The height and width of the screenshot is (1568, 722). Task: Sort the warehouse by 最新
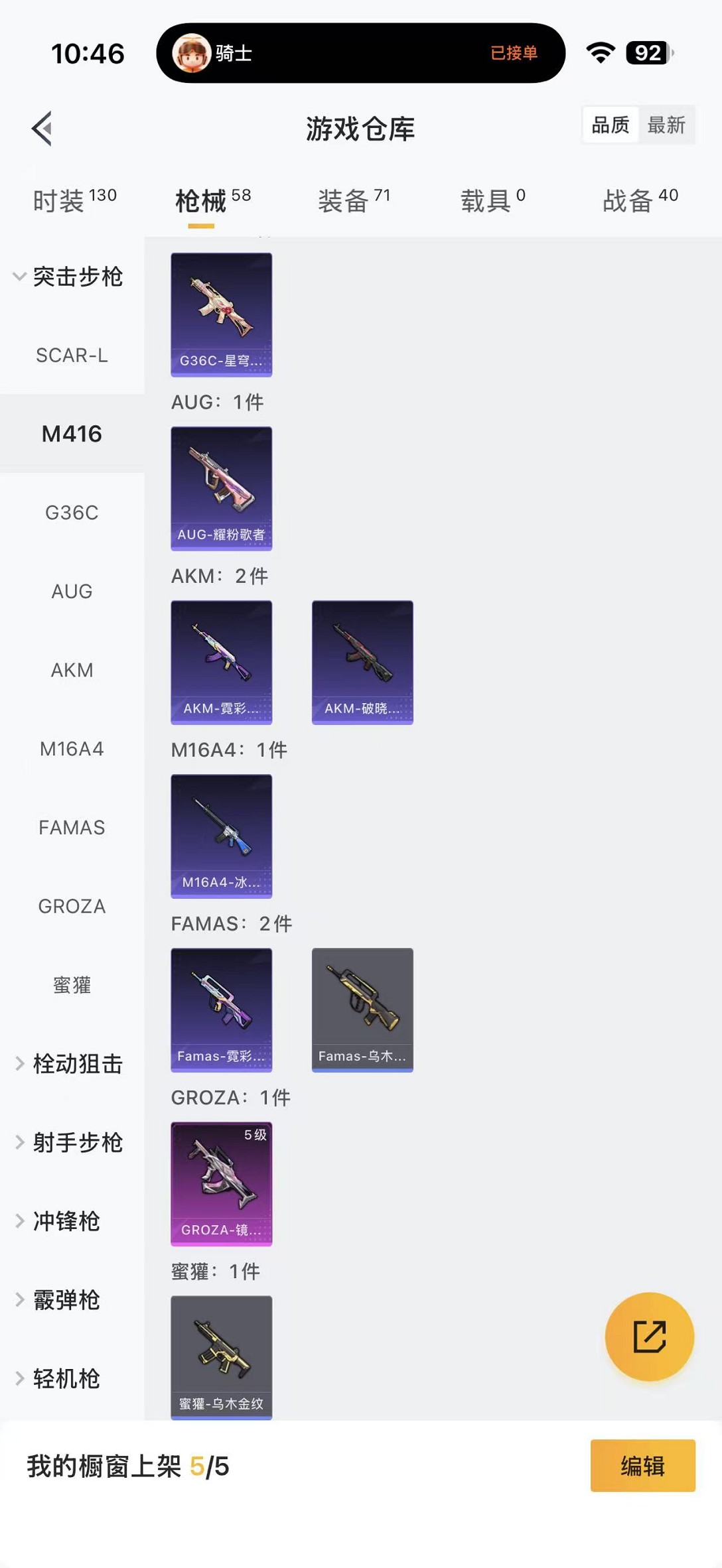pyautogui.click(x=666, y=125)
